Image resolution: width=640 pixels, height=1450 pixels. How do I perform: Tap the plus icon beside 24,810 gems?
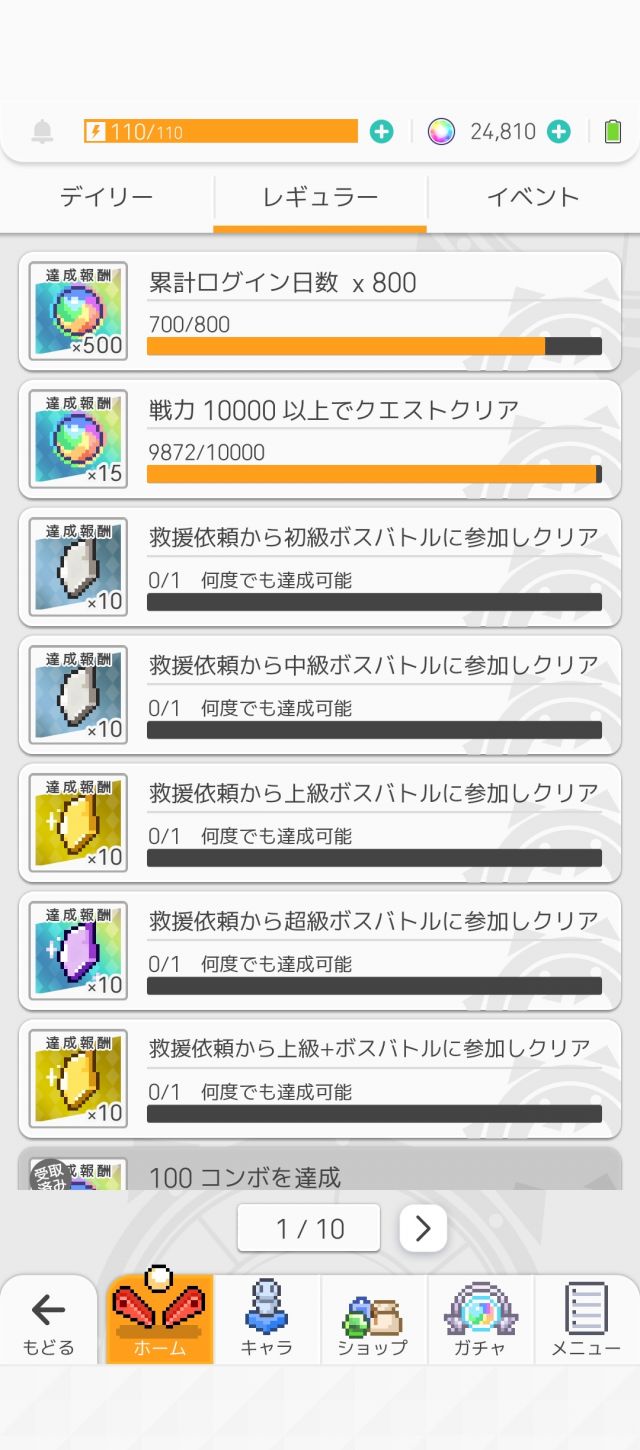click(x=559, y=132)
